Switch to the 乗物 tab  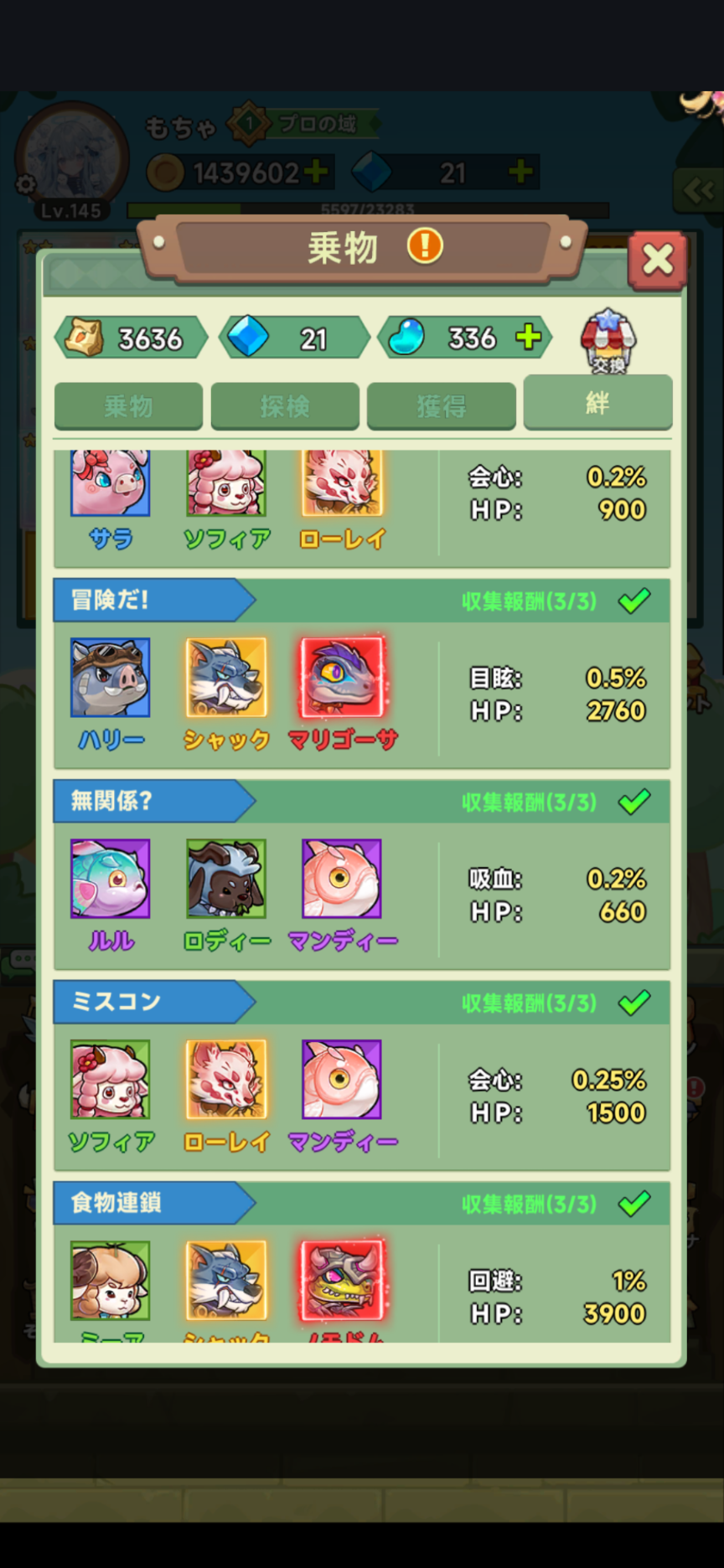128,406
